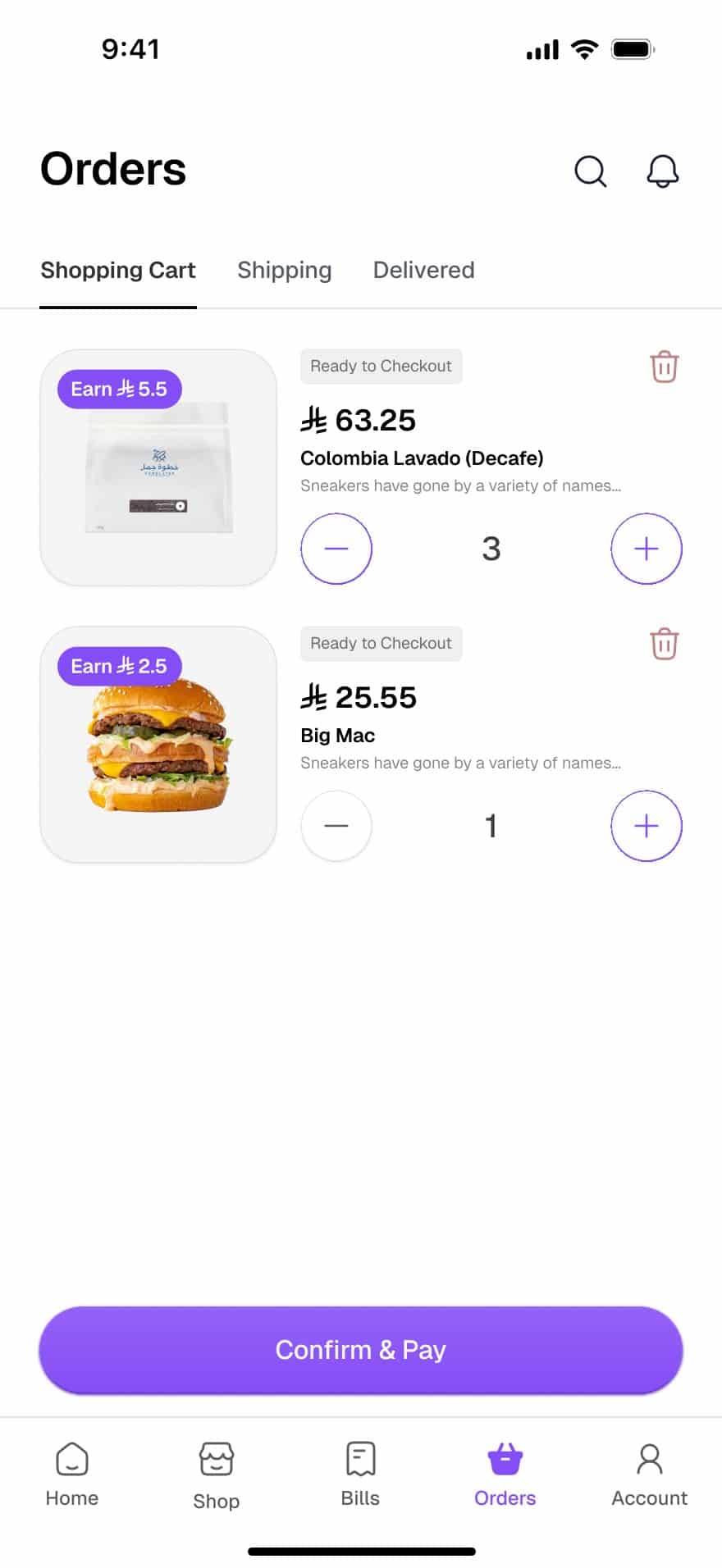Open the search icon in the header
The height and width of the screenshot is (1568, 722).
click(x=590, y=171)
